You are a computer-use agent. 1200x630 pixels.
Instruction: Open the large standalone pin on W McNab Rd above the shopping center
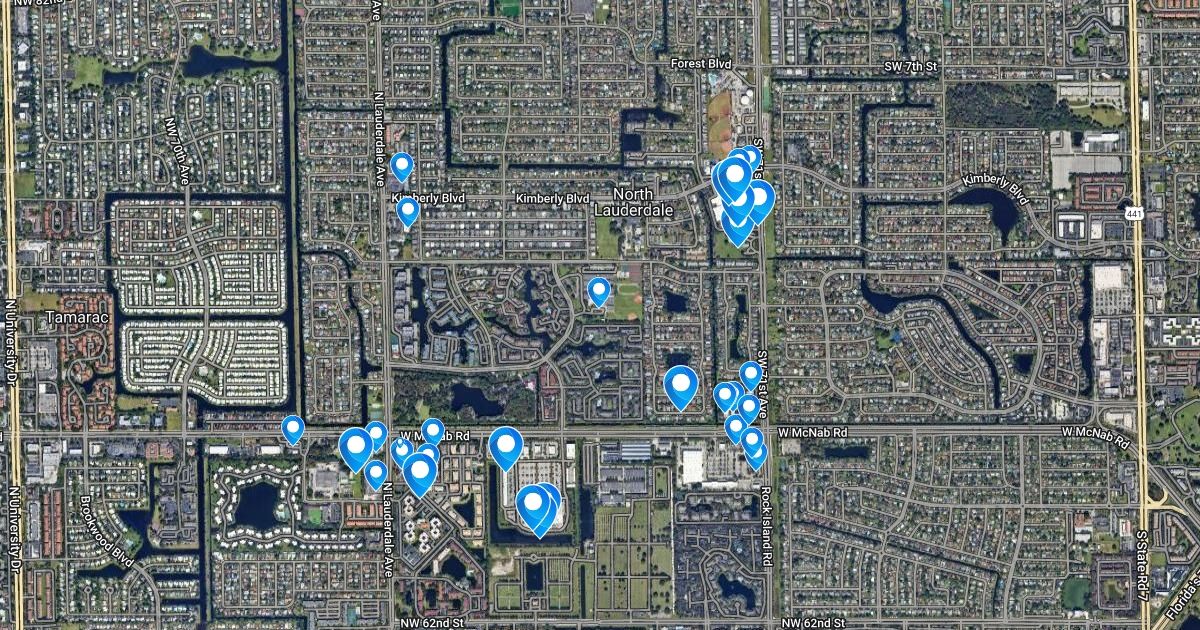[x=506, y=445]
